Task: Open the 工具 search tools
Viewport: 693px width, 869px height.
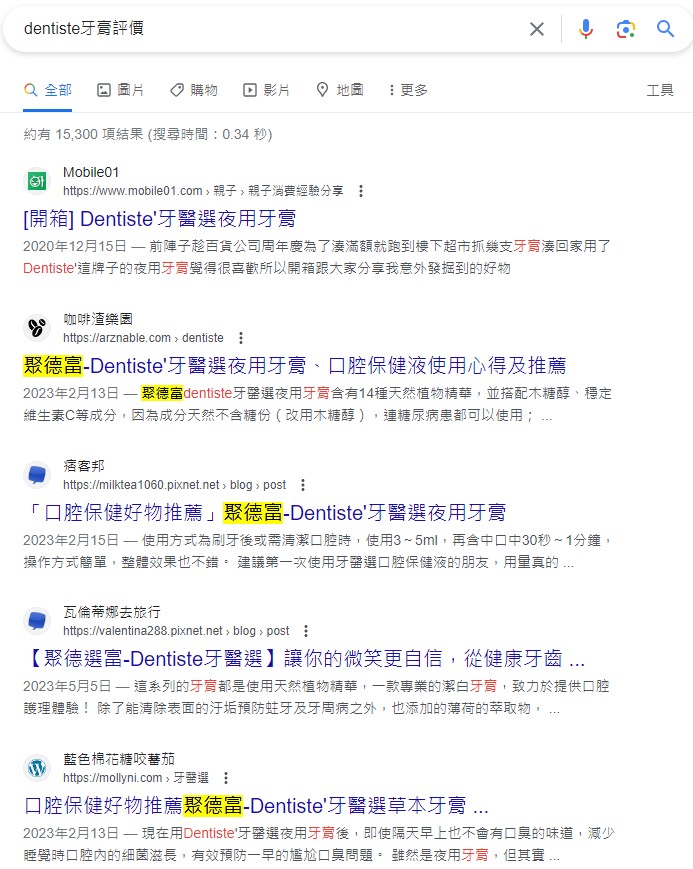Action: tap(660, 90)
